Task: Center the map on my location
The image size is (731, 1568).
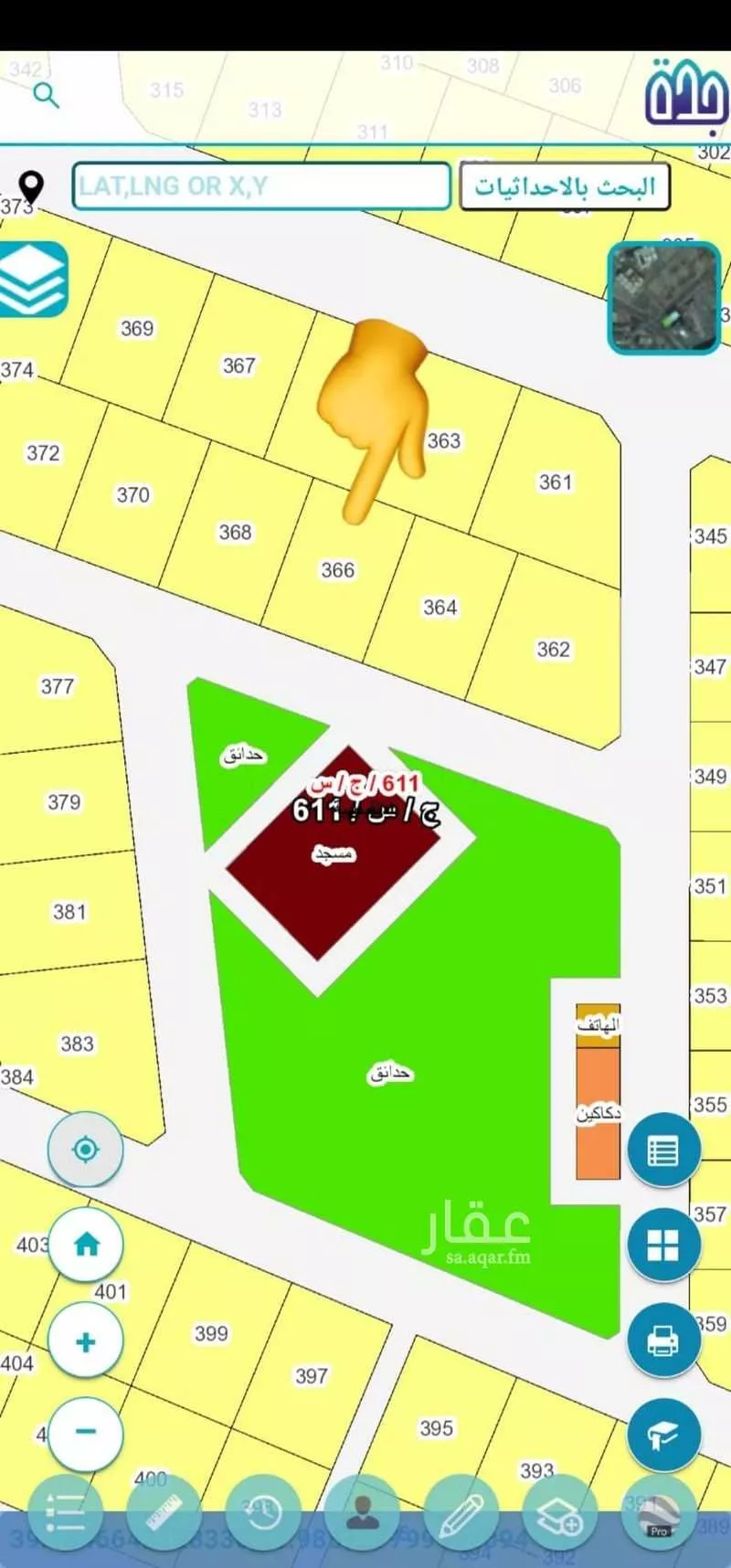Action: coord(85,1150)
